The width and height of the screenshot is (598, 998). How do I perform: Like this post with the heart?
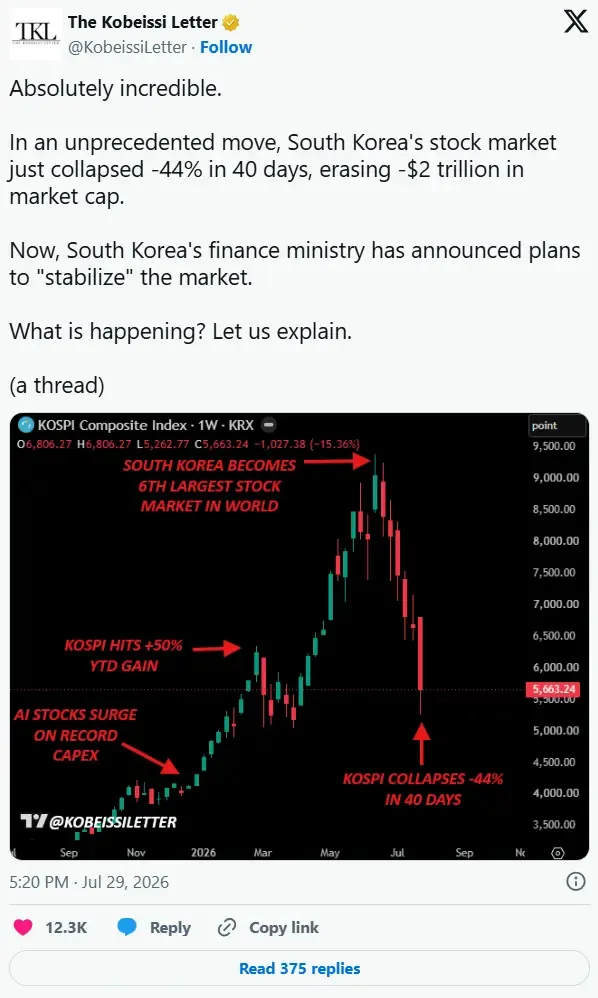[23, 927]
